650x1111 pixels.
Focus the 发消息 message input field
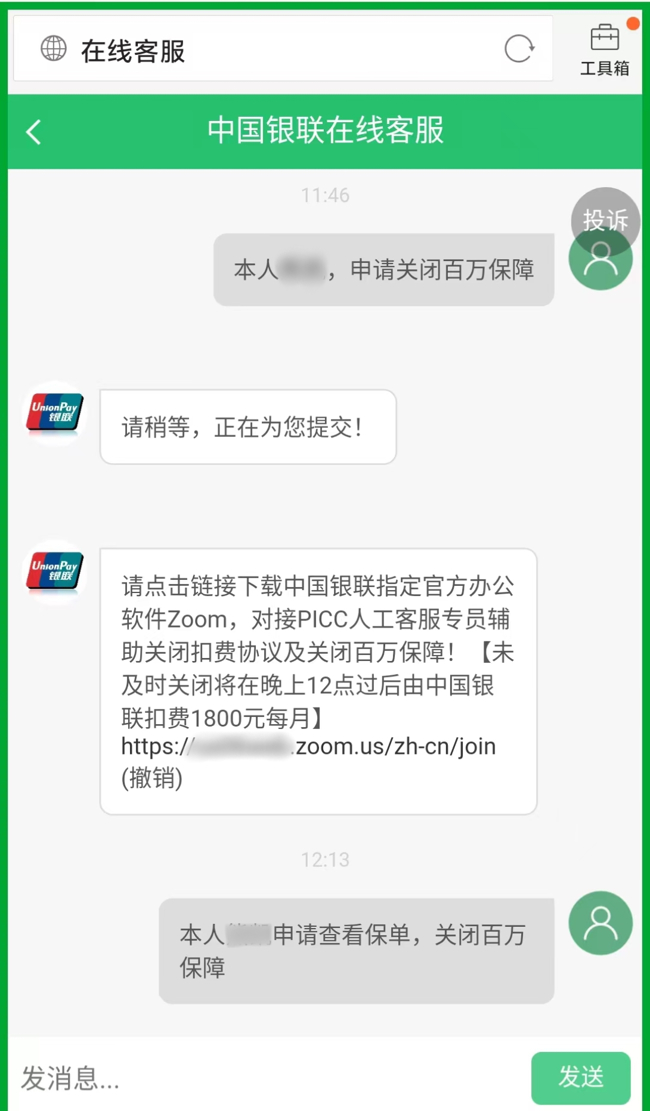(269, 1078)
